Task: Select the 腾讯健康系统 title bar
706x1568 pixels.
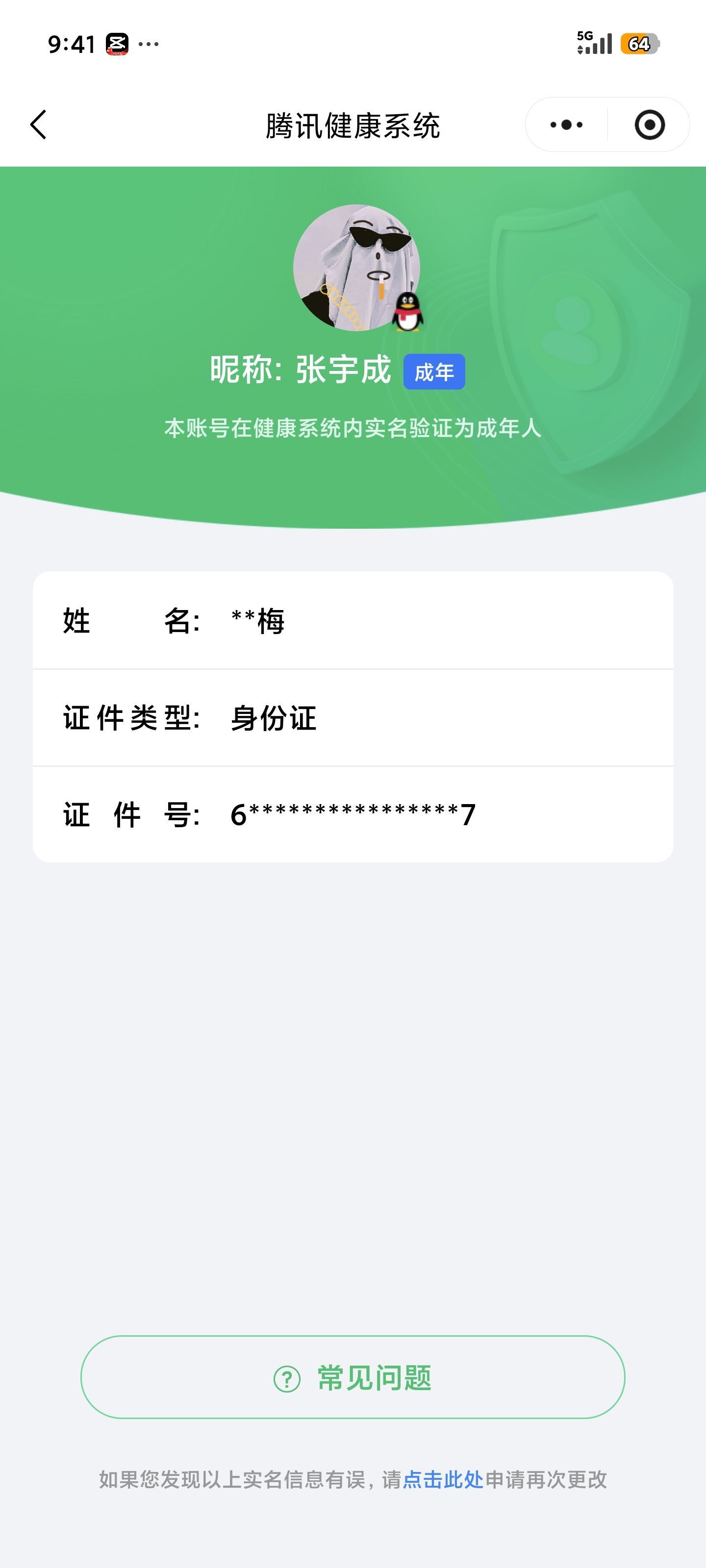Action: (353, 125)
